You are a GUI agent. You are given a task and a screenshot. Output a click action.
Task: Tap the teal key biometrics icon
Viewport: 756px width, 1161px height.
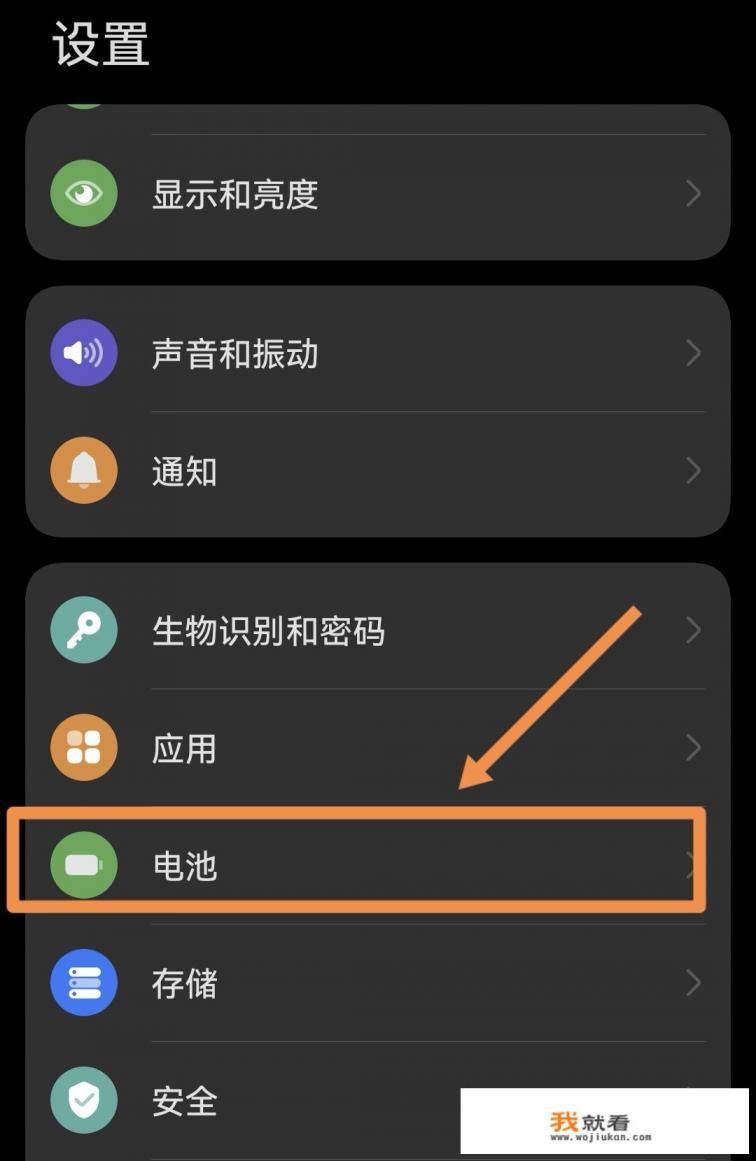pos(84,630)
